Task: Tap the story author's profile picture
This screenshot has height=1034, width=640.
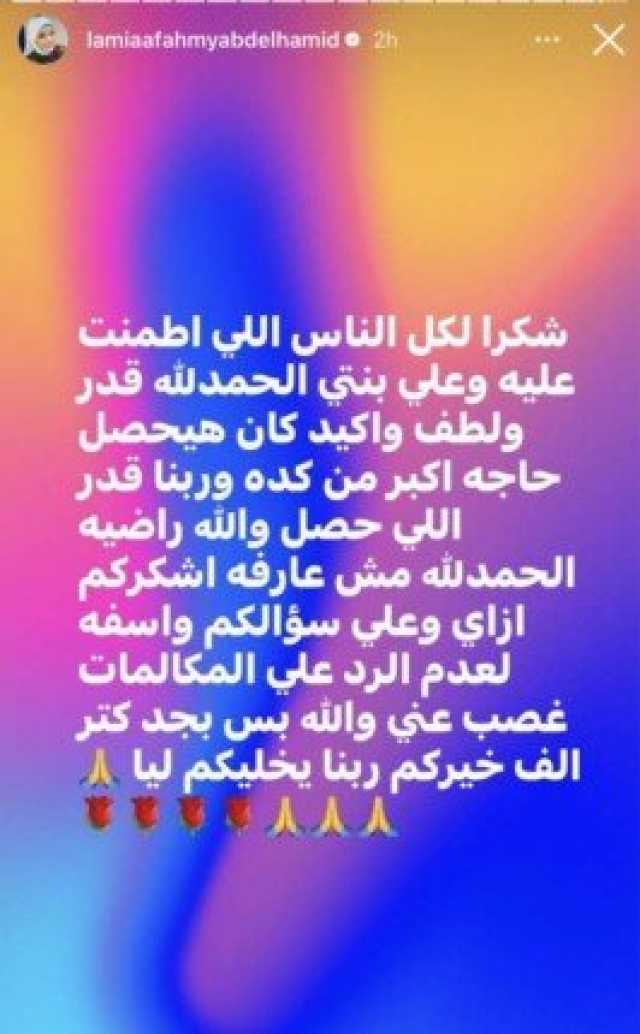Action: (42, 41)
